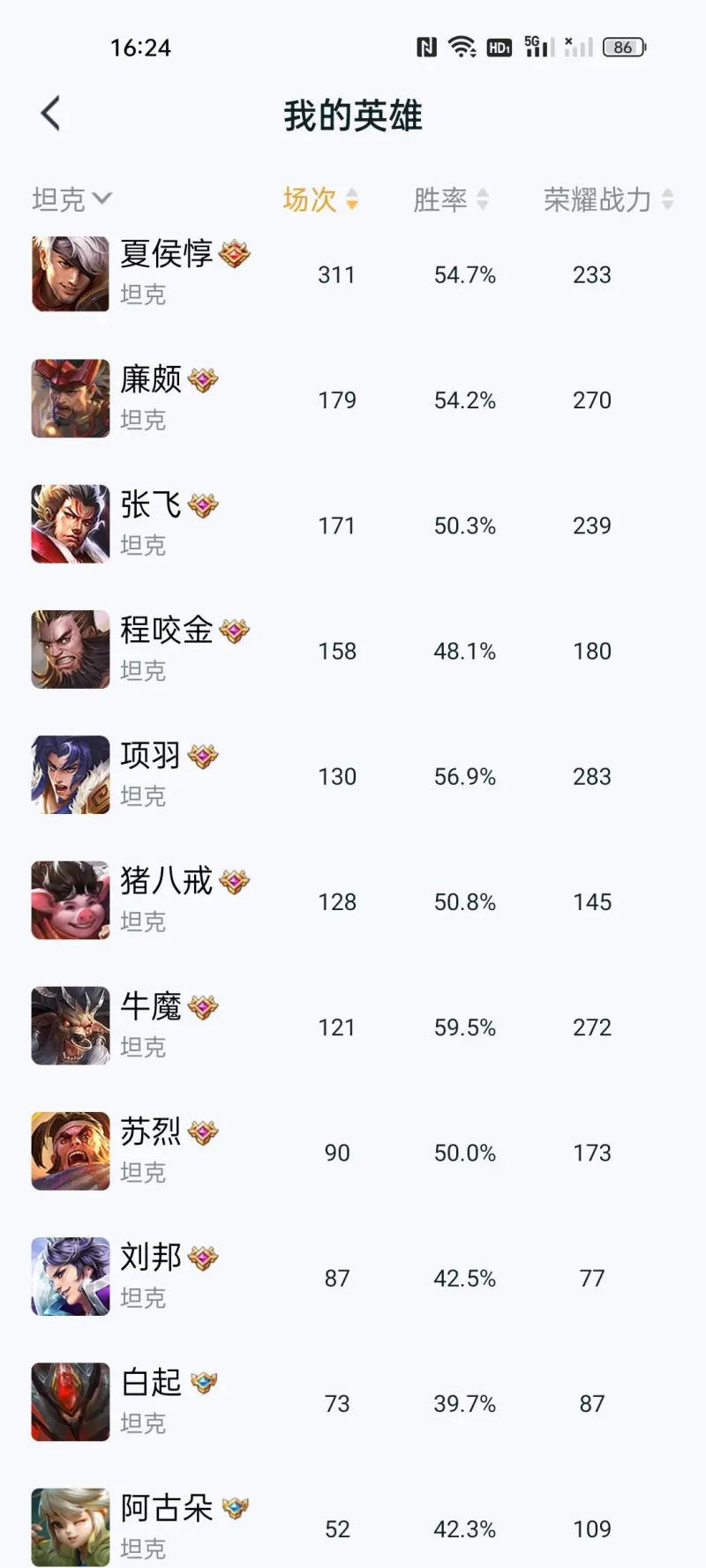The width and height of the screenshot is (706, 1568).
Task: Sort heroes by 荣耀战力
Action: click(607, 199)
